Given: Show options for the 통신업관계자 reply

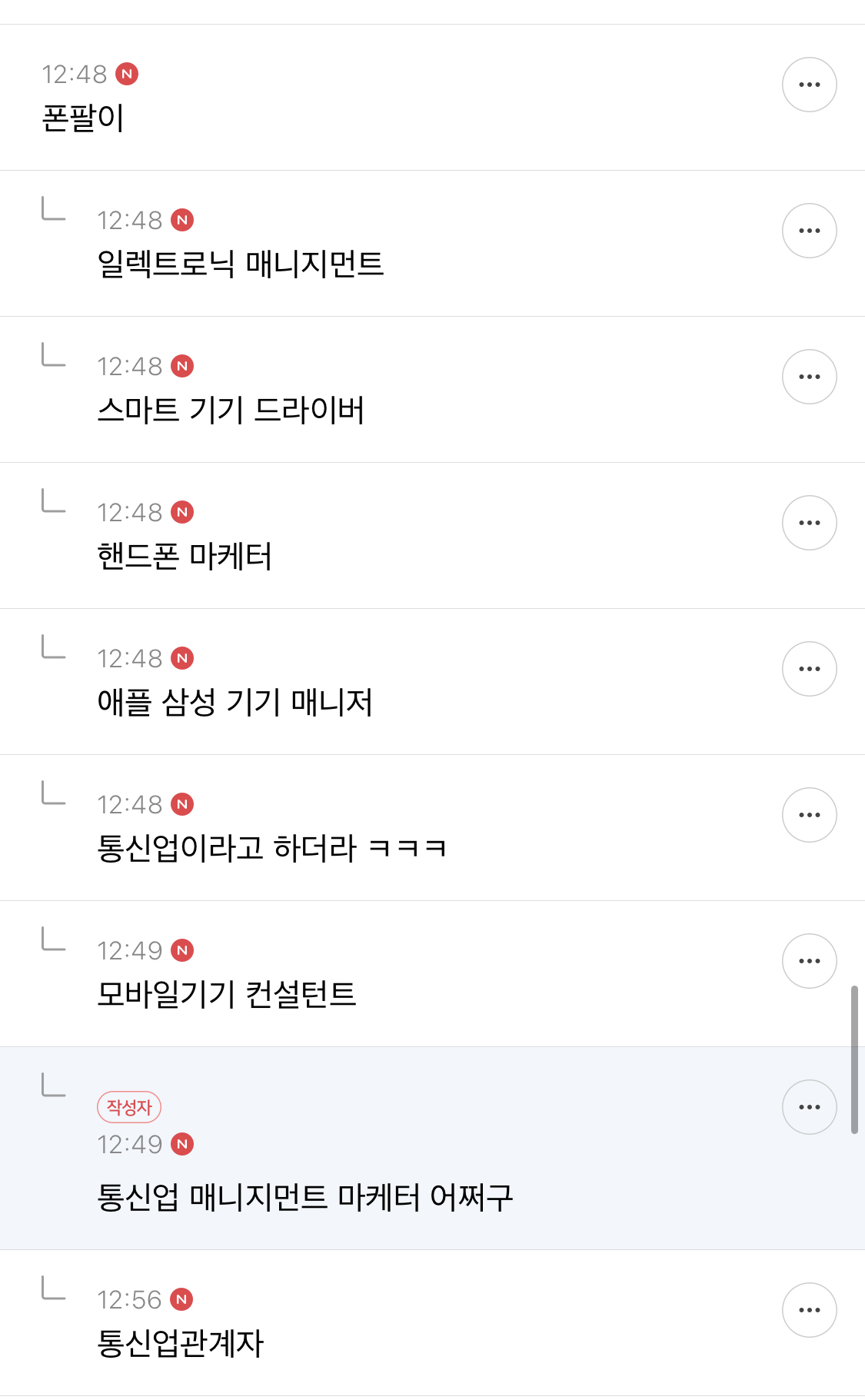Looking at the screenshot, I should pyautogui.click(x=809, y=1310).
